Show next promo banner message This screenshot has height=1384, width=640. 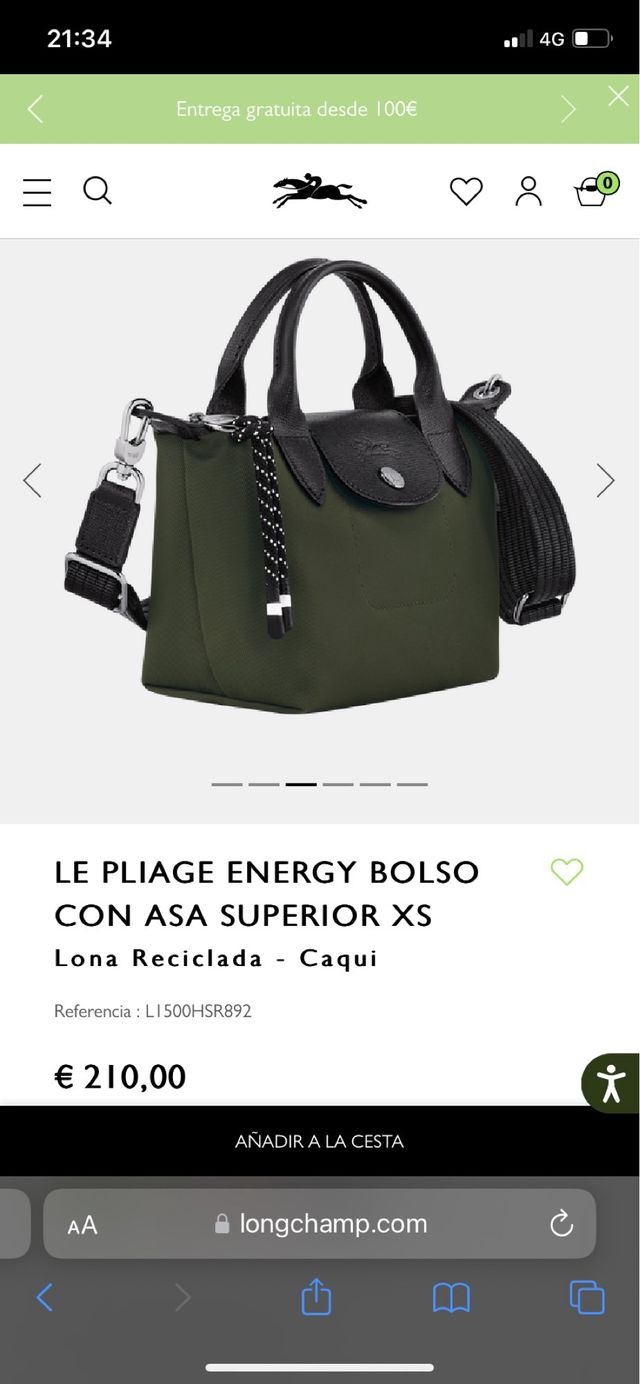pyautogui.click(x=568, y=109)
